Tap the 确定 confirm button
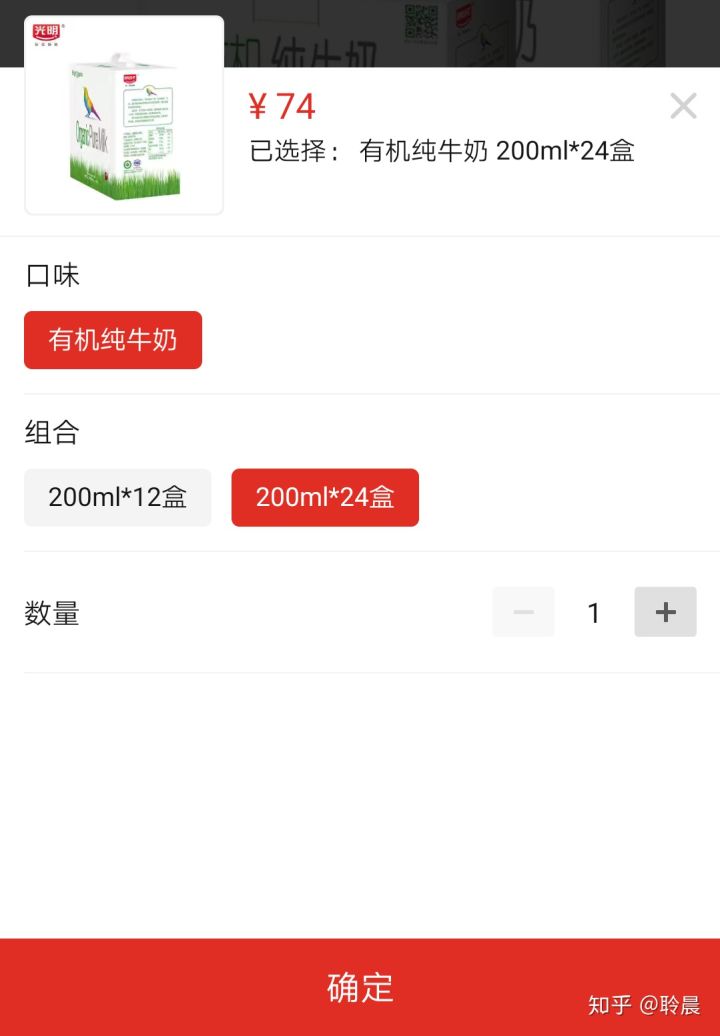720x1036 pixels. coord(360,988)
